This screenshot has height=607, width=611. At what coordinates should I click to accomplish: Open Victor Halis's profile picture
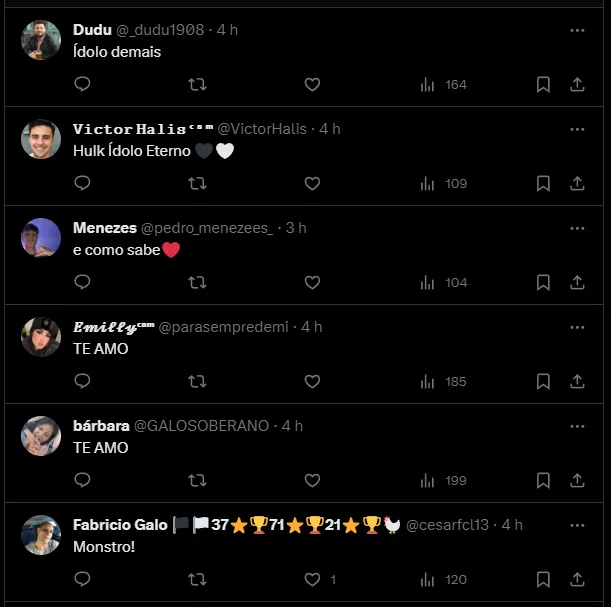click(x=41, y=139)
